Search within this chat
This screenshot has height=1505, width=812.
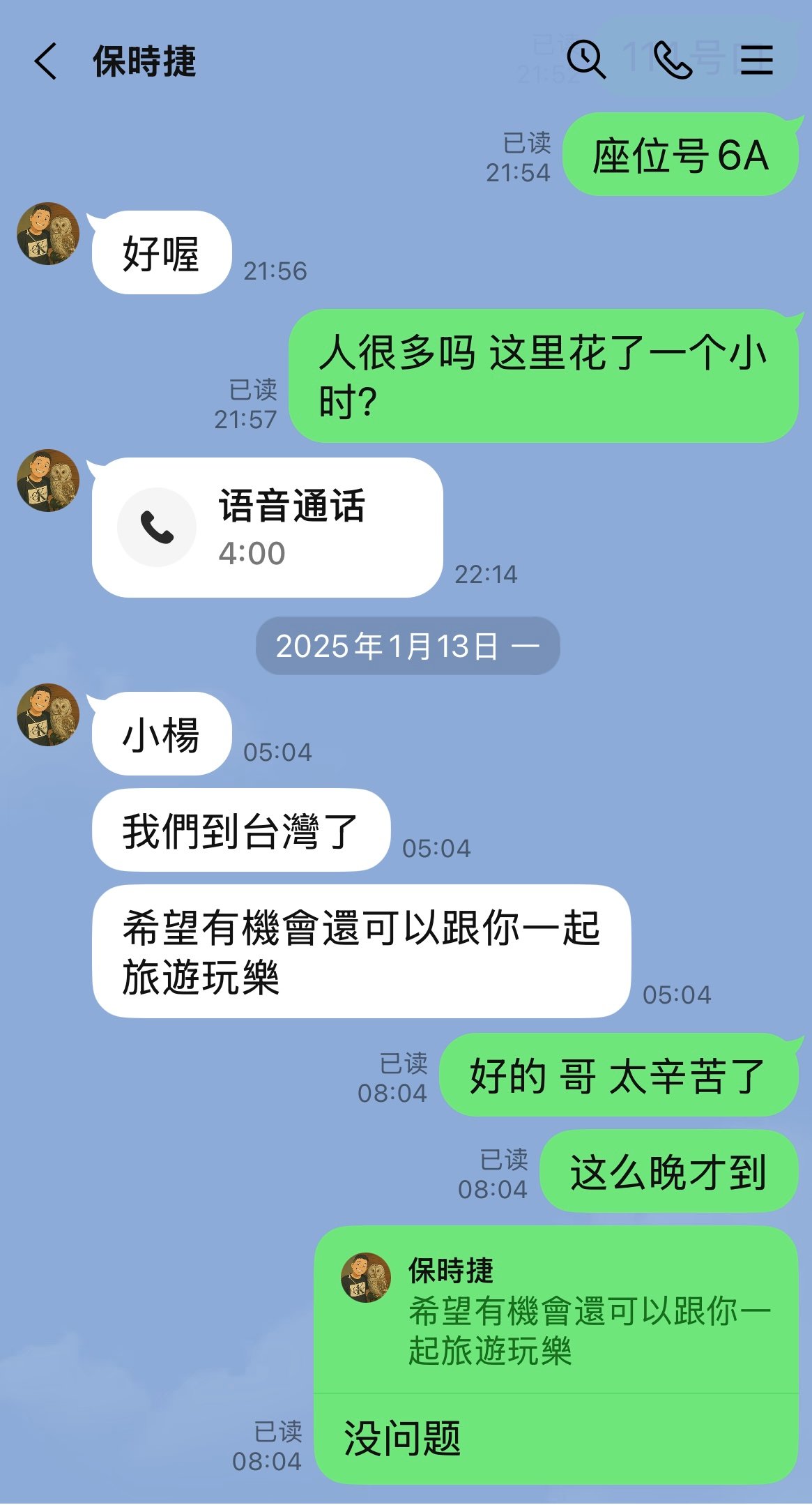tap(585, 59)
